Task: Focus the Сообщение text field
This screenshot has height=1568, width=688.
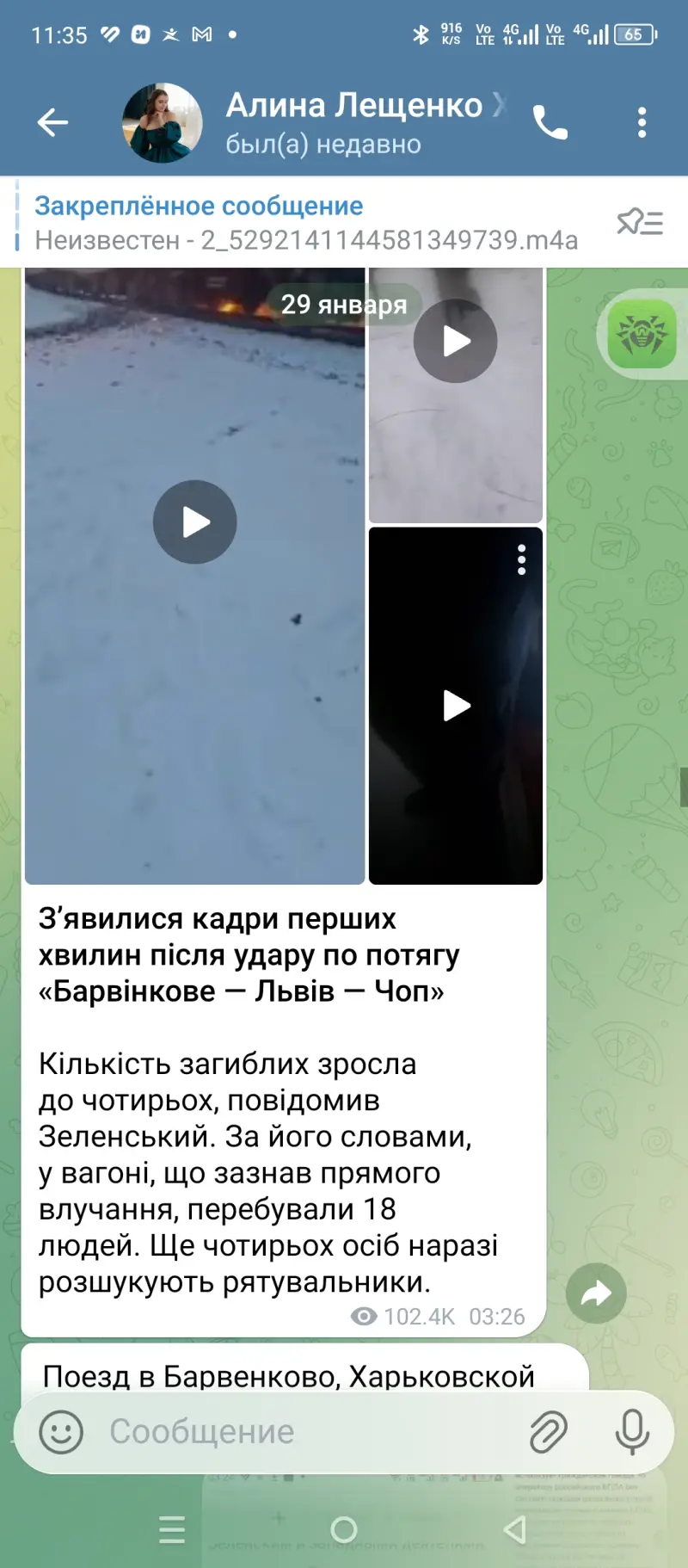Action: point(310,1432)
